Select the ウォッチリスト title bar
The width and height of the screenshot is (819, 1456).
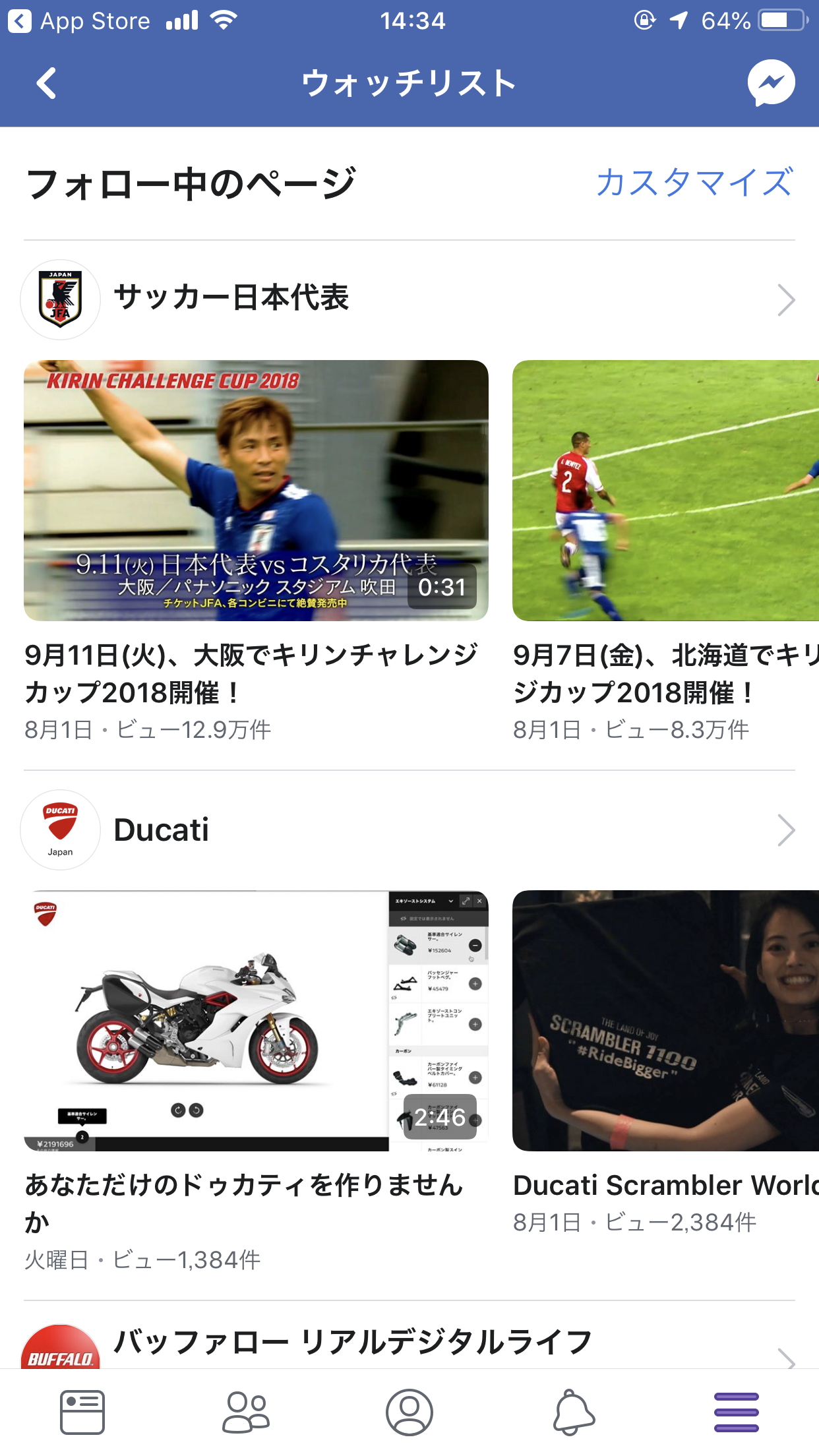point(409,82)
